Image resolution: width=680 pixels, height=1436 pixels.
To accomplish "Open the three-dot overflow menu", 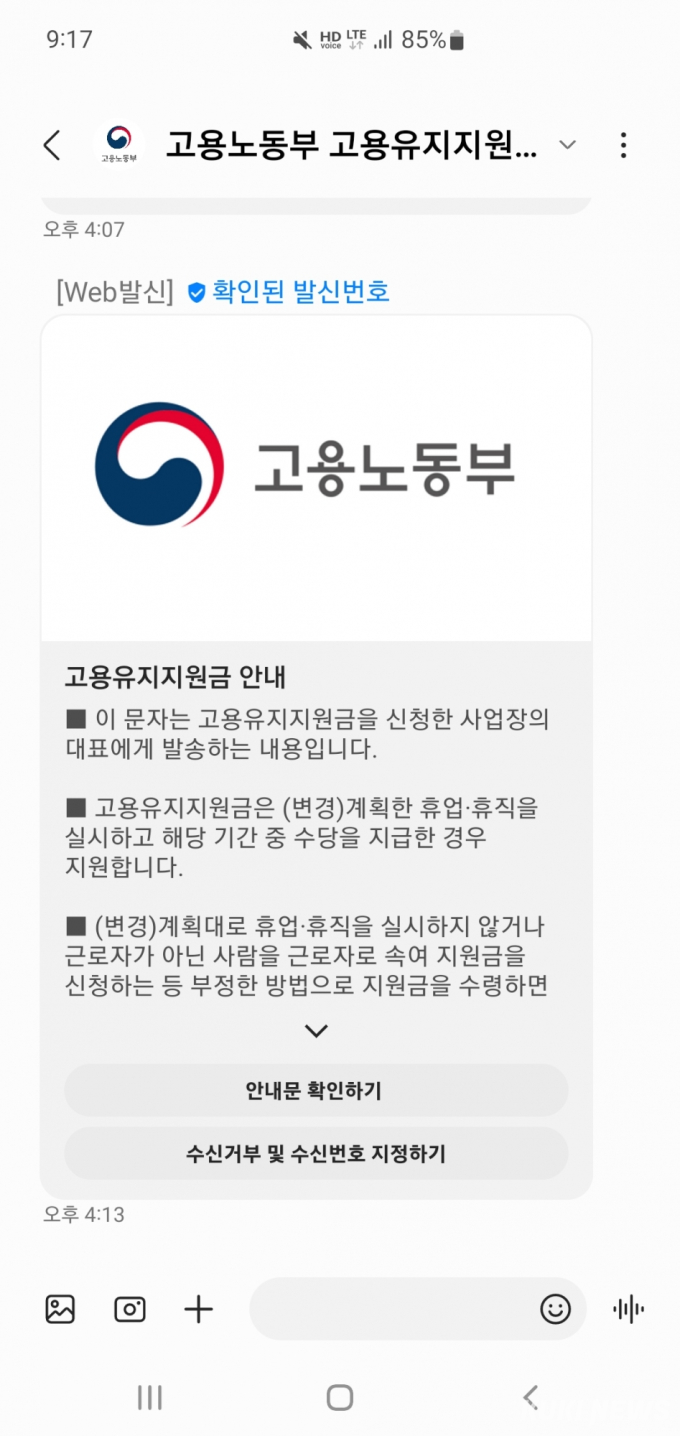I will 623,146.
